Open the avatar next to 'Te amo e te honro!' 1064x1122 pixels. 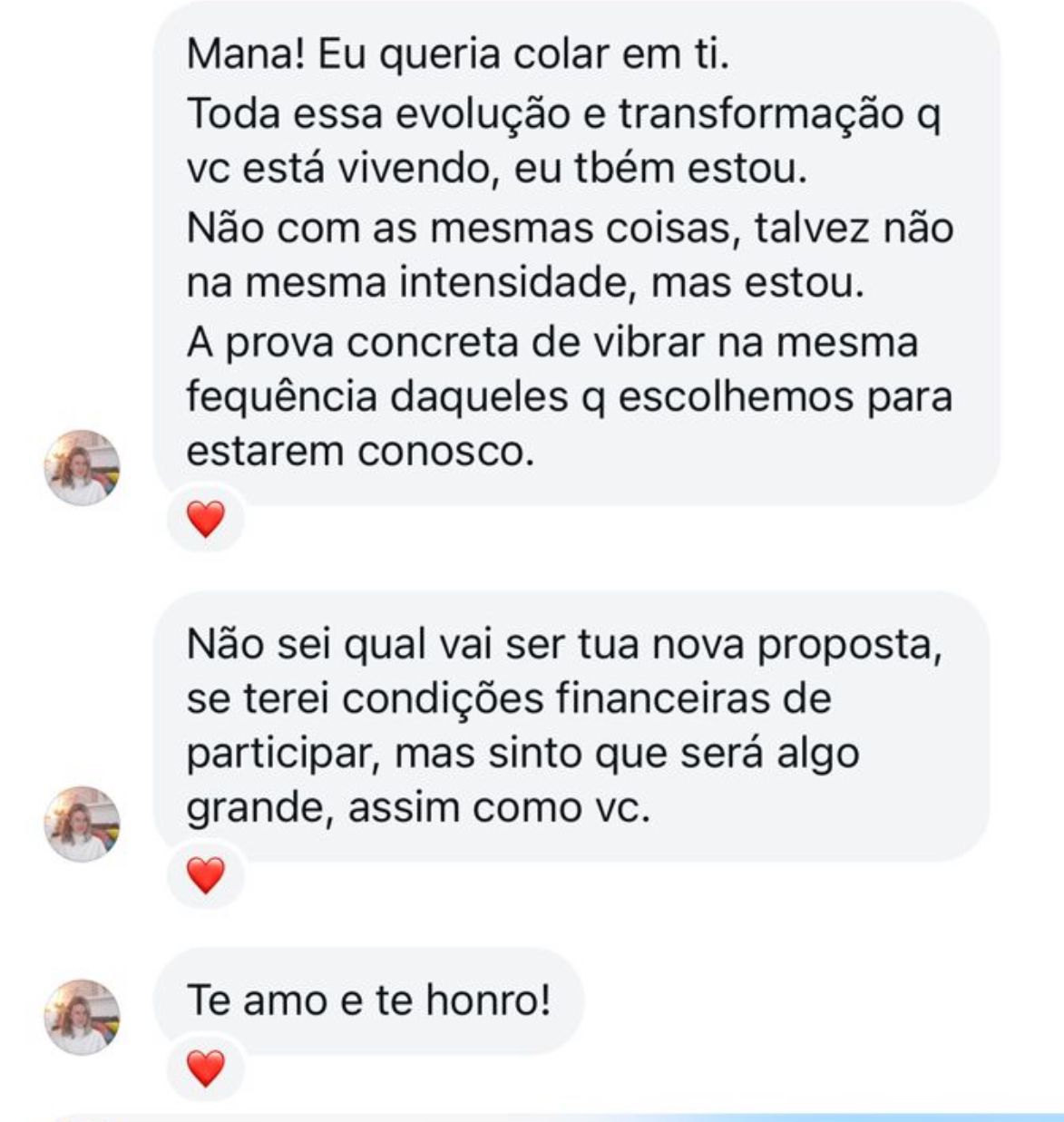tap(83, 1017)
